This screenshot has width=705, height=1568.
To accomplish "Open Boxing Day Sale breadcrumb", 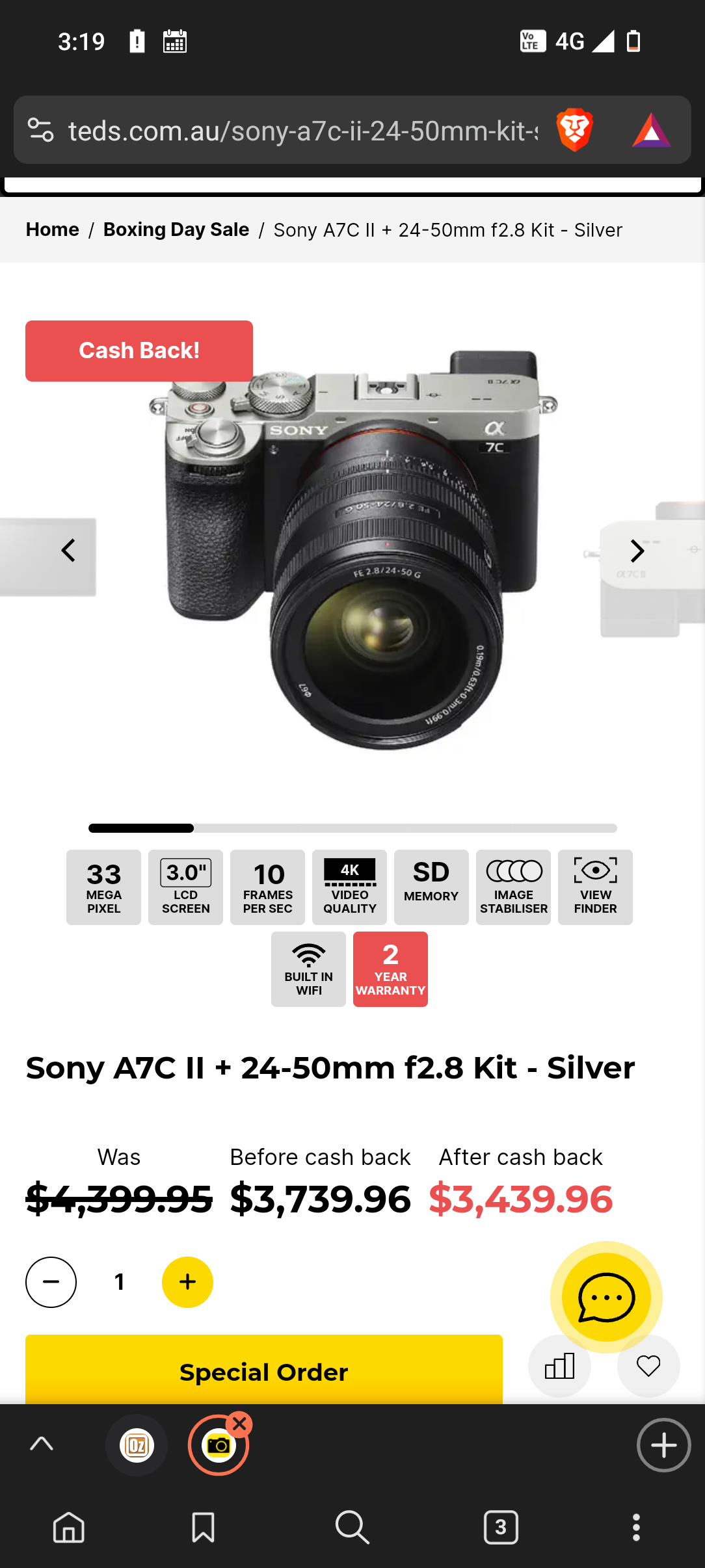I will pyautogui.click(x=176, y=230).
